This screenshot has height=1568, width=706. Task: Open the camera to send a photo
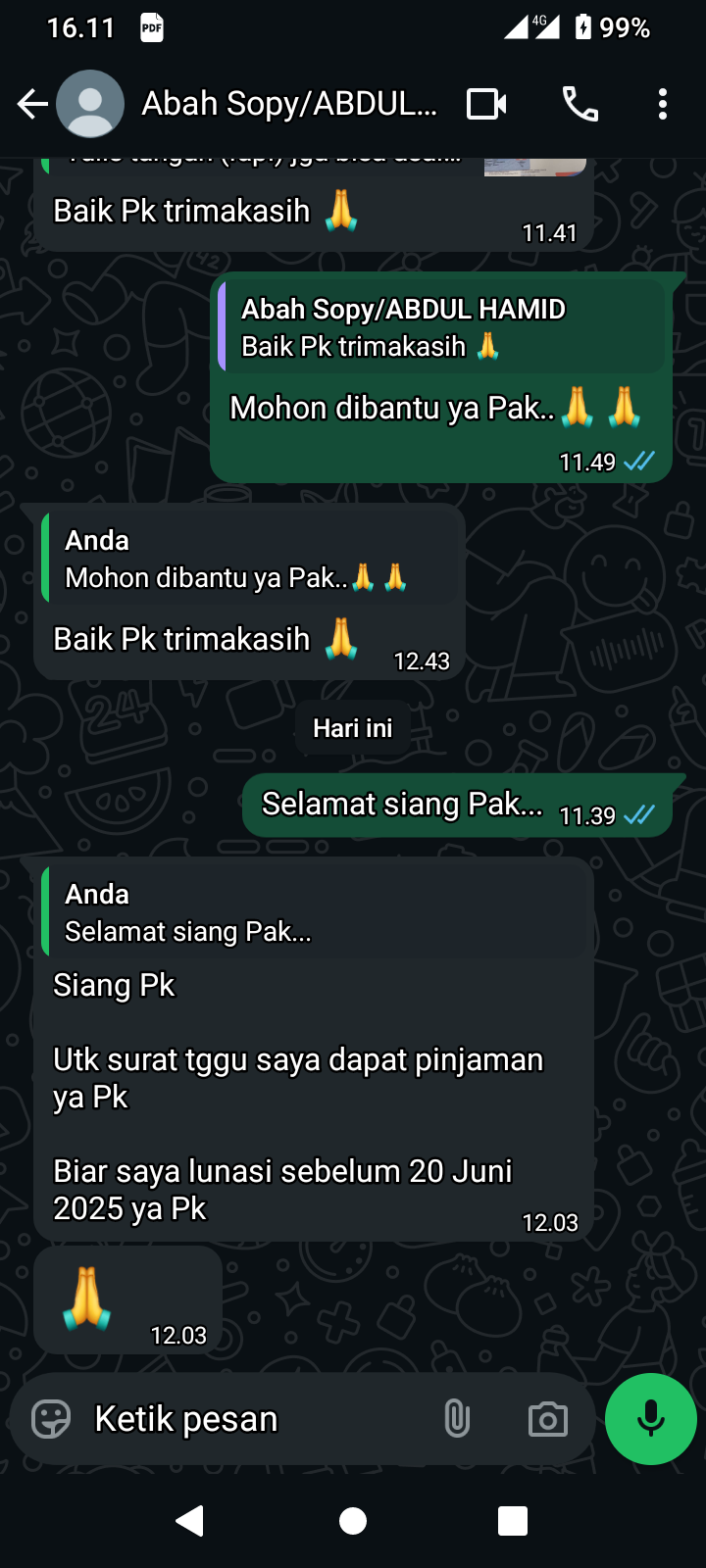click(547, 1418)
